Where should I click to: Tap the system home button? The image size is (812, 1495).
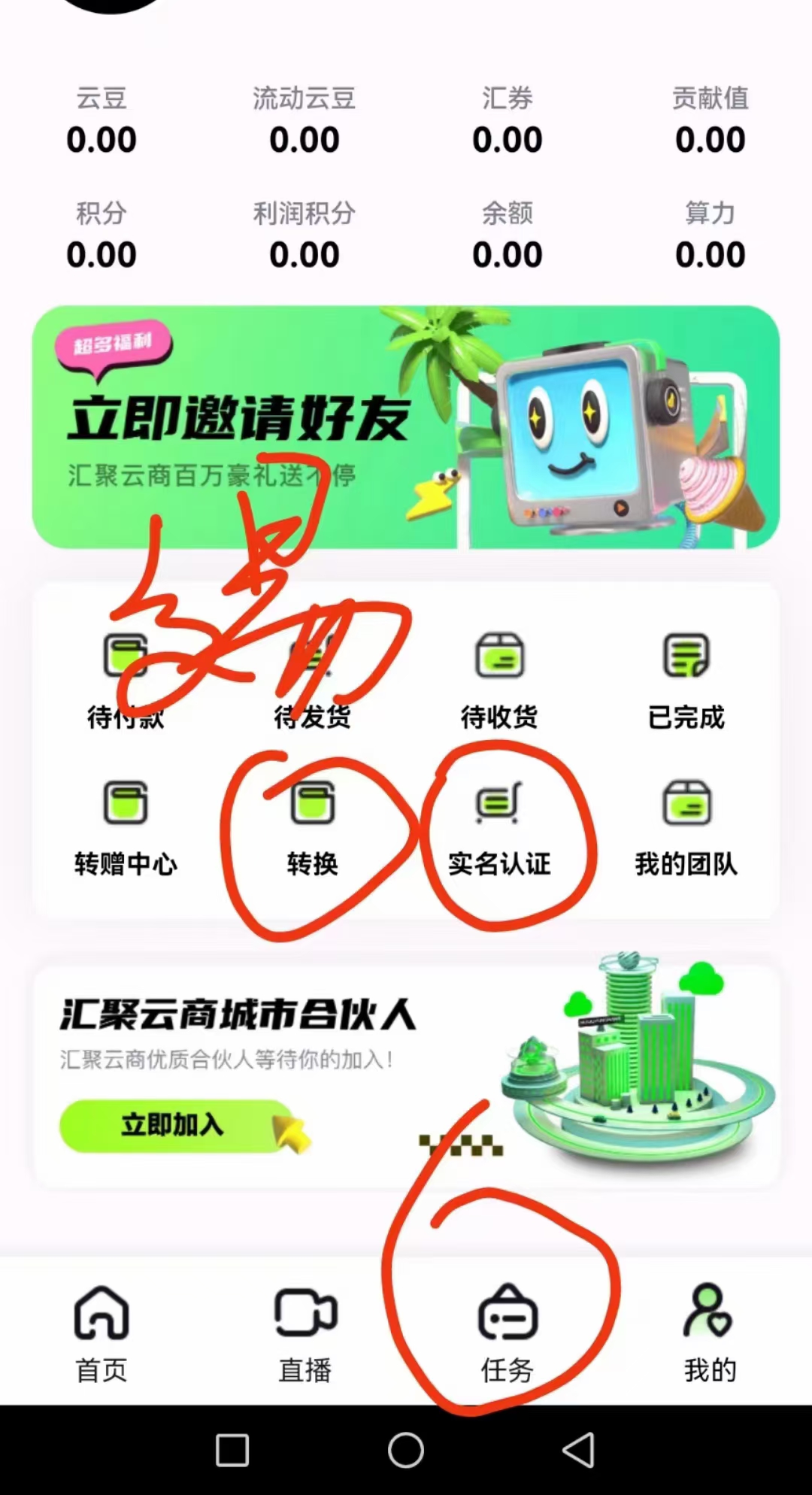(406, 1450)
